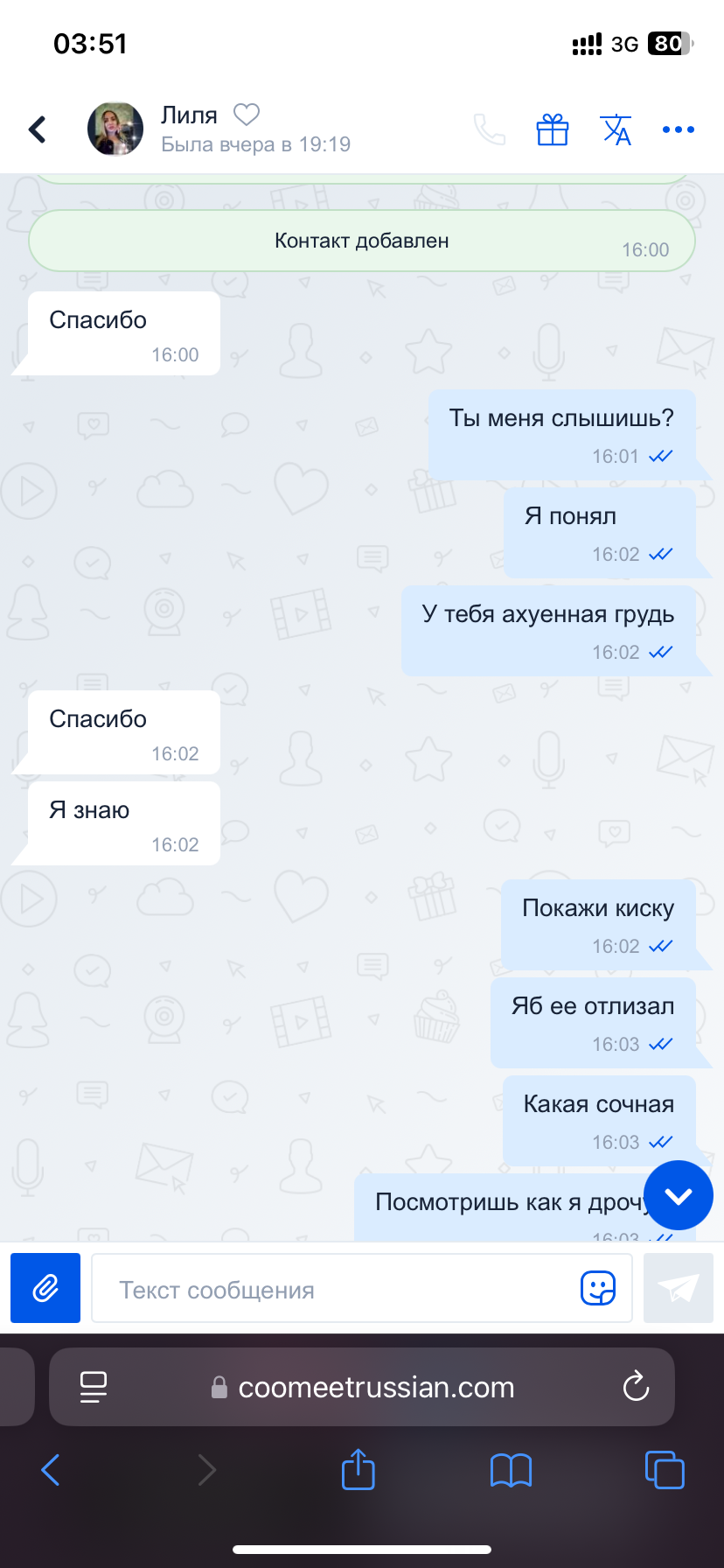Start a call with the phone icon

pyautogui.click(x=490, y=129)
